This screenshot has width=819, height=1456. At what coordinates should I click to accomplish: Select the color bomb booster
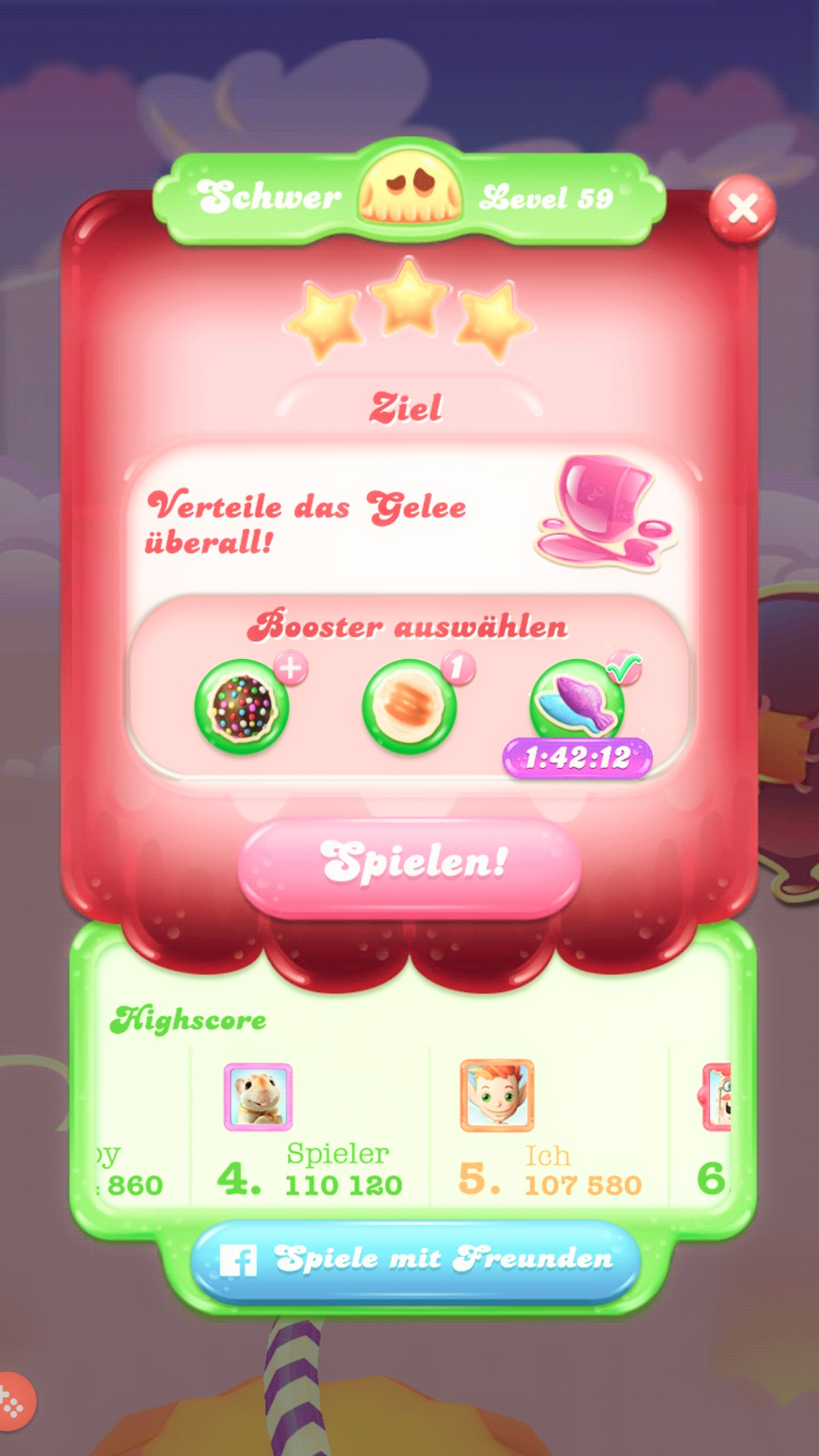click(242, 707)
